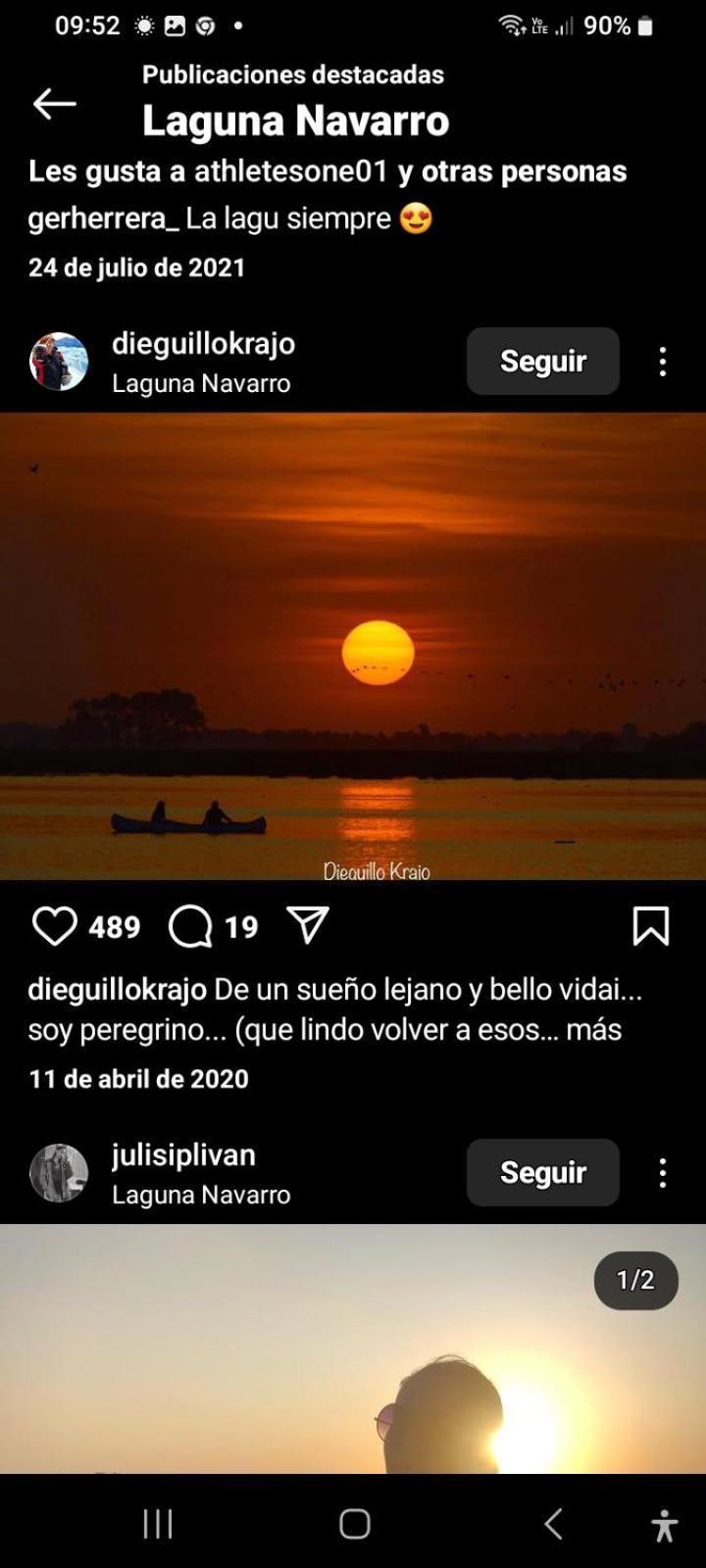Open Laguna Navarro location under julisiplivan
The height and width of the screenshot is (1568, 706).
201,1195
